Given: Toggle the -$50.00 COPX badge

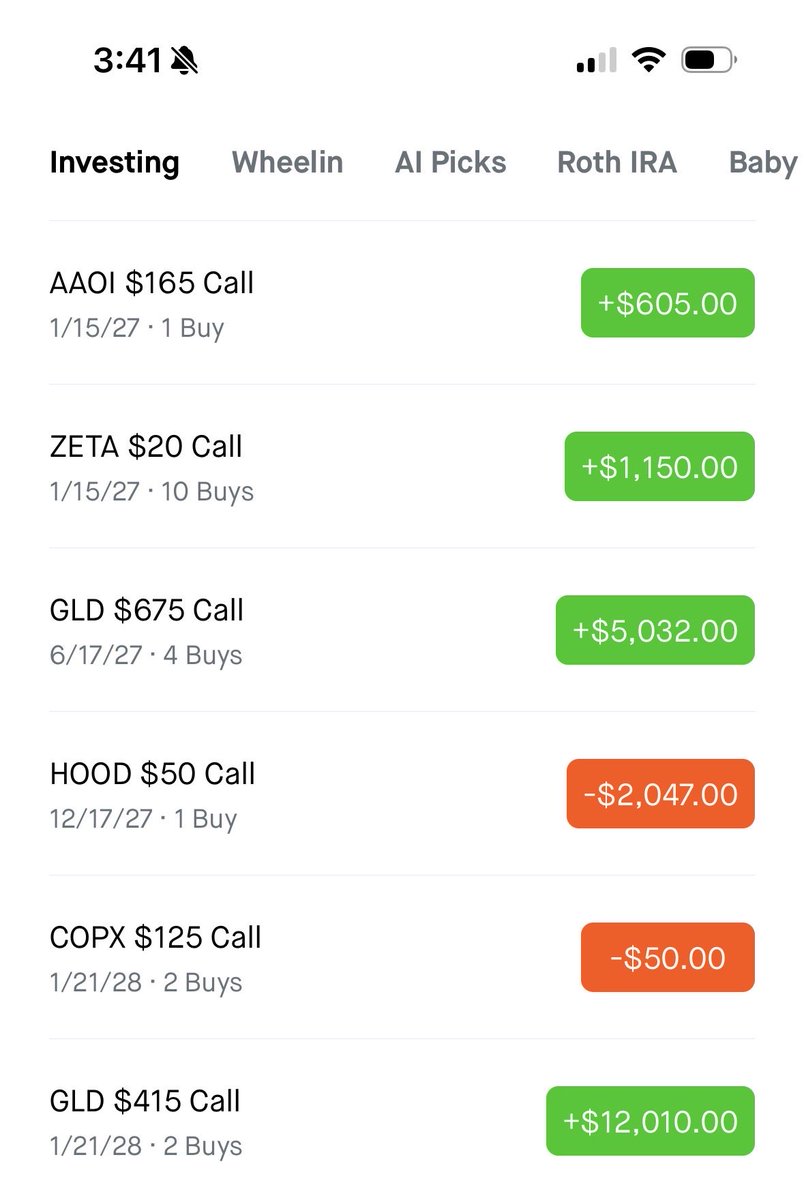Looking at the screenshot, I should pyautogui.click(x=667, y=957).
